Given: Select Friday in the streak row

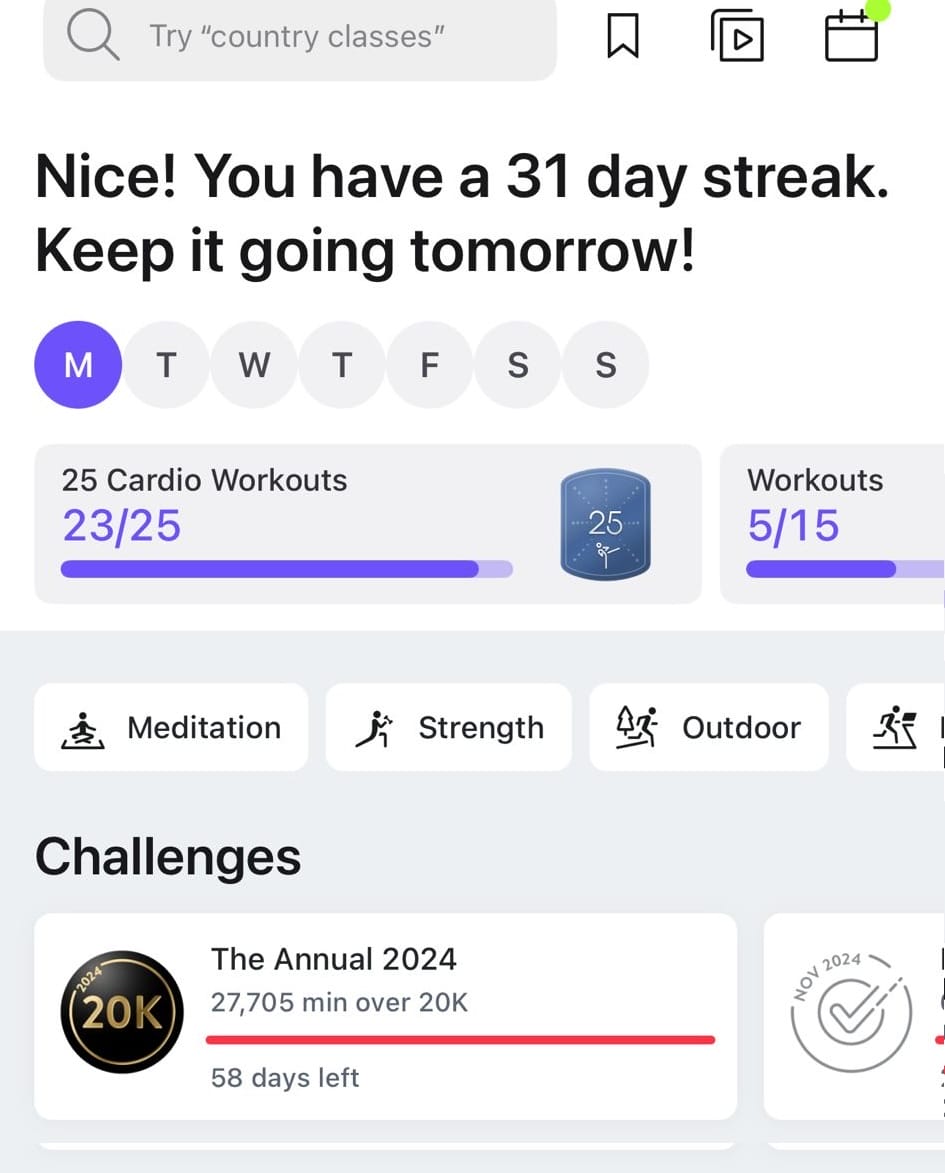Looking at the screenshot, I should pos(430,365).
